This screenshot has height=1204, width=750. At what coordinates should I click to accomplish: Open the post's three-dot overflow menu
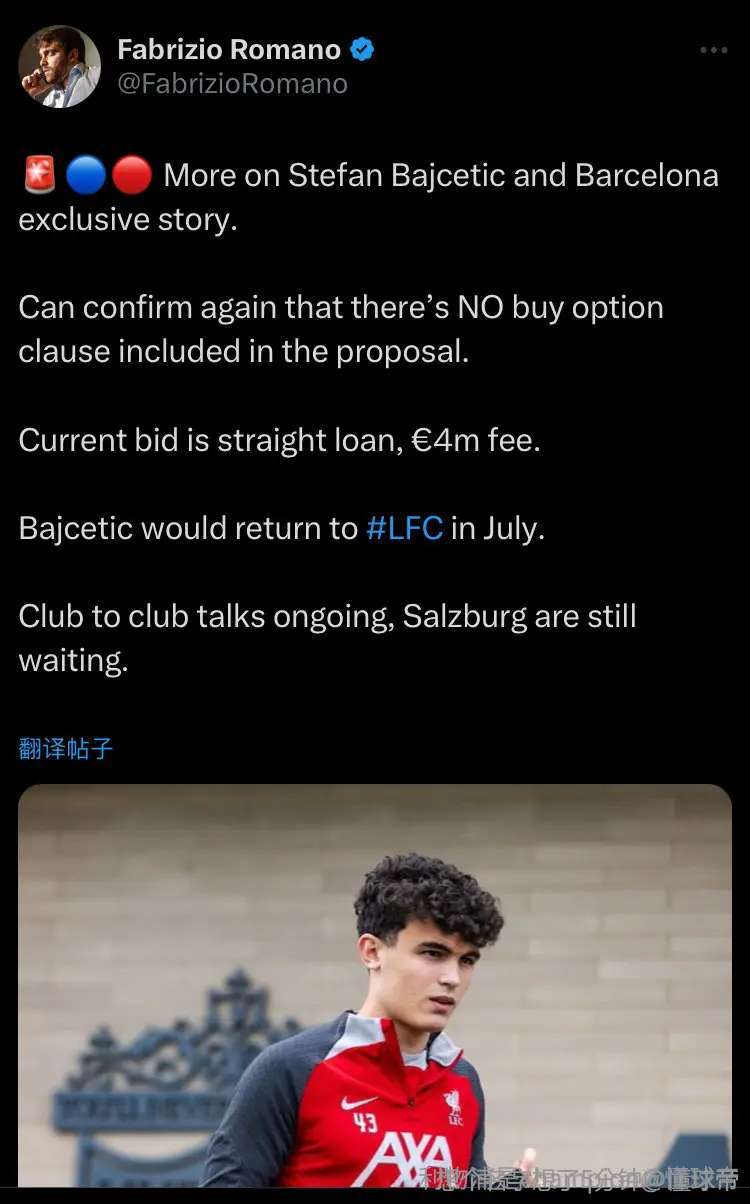pos(713,50)
